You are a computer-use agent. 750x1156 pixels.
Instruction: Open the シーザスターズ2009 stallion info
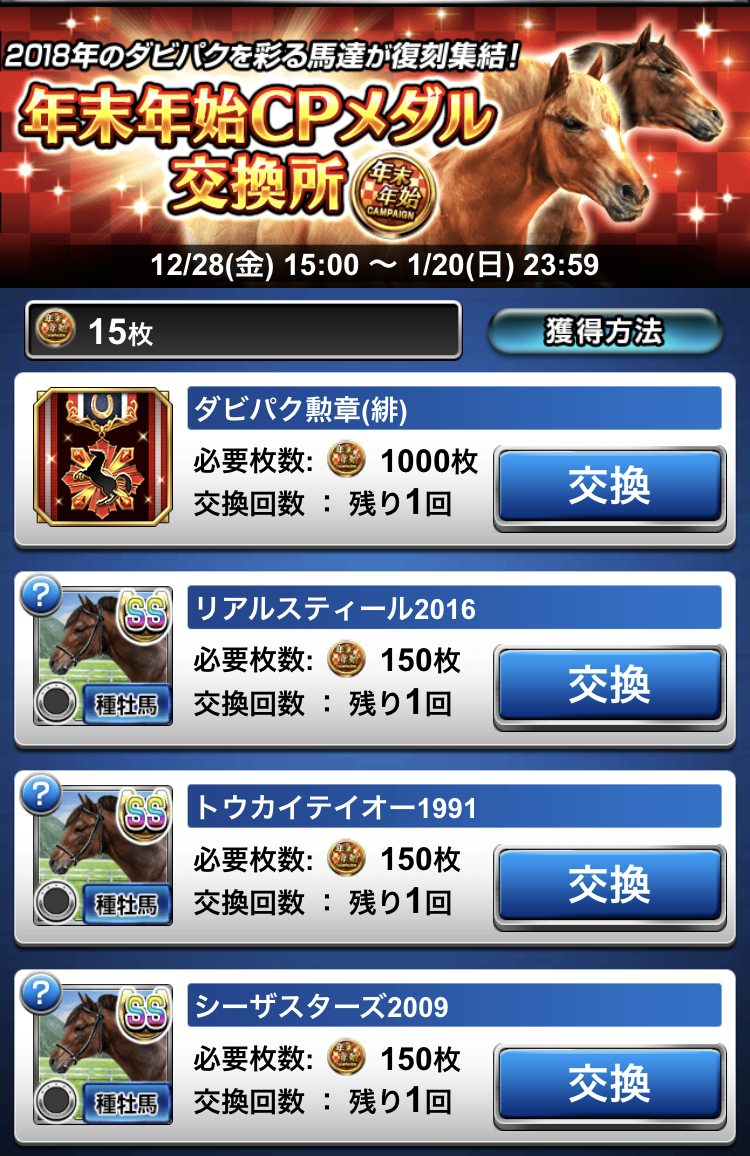click(104, 1053)
